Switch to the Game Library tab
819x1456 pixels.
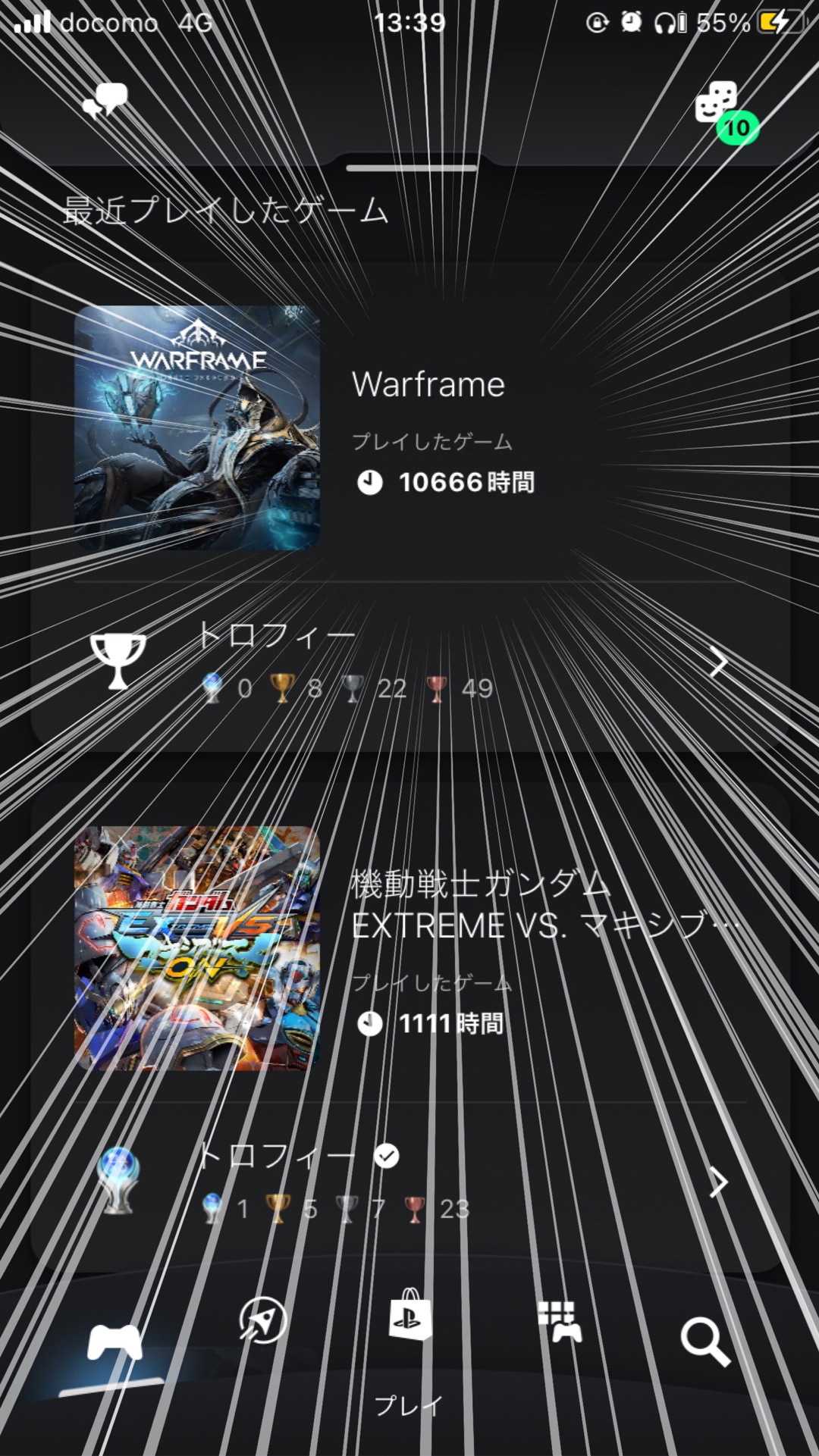click(x=560, y=1322)
